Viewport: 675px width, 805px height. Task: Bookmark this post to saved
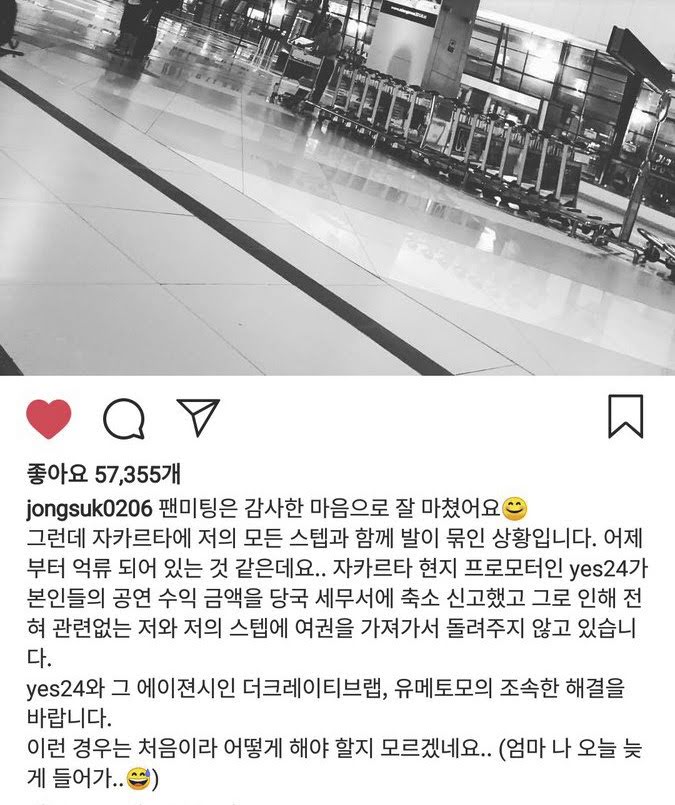[625, 416]
